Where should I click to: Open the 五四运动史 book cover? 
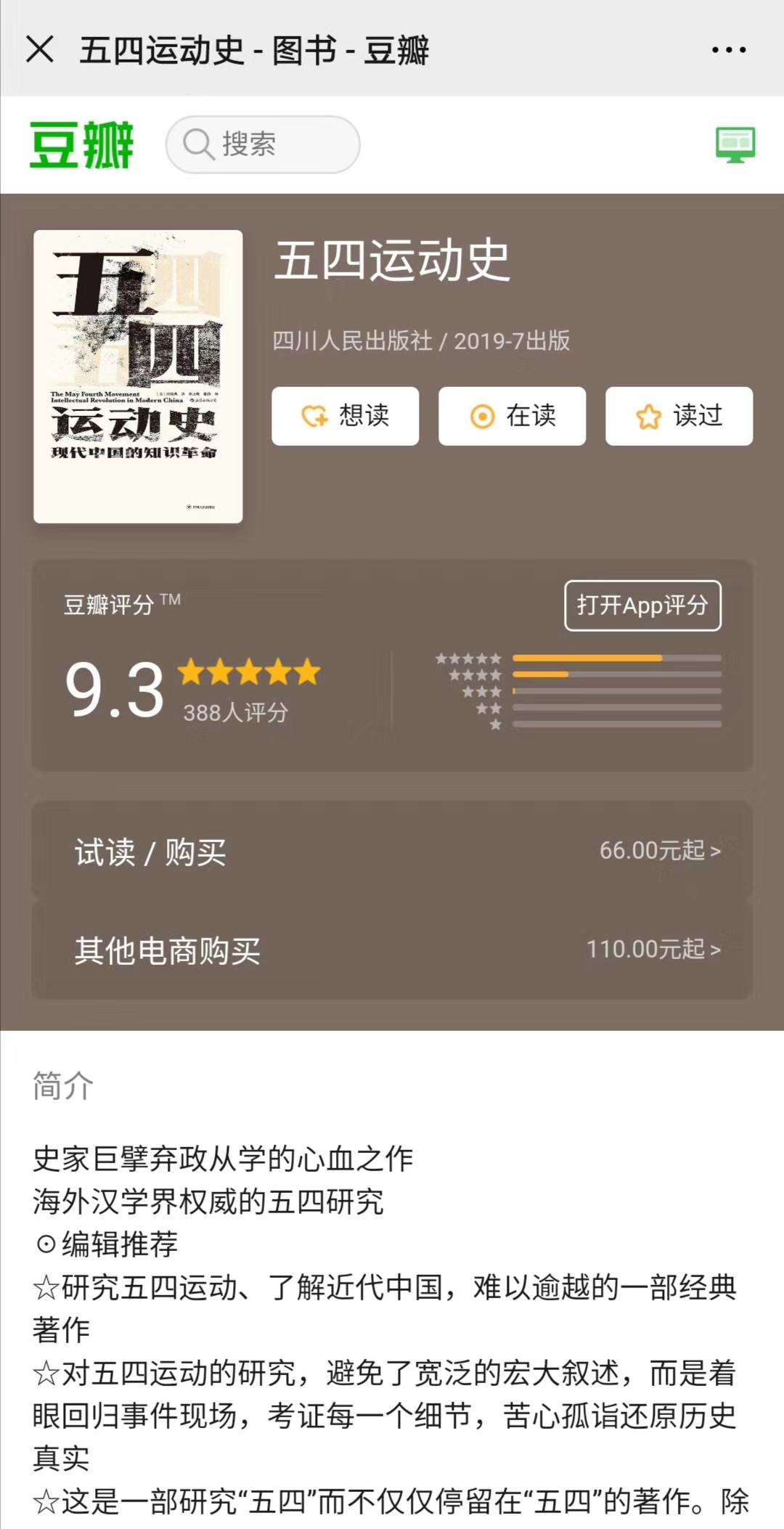(x=138, y=376)
